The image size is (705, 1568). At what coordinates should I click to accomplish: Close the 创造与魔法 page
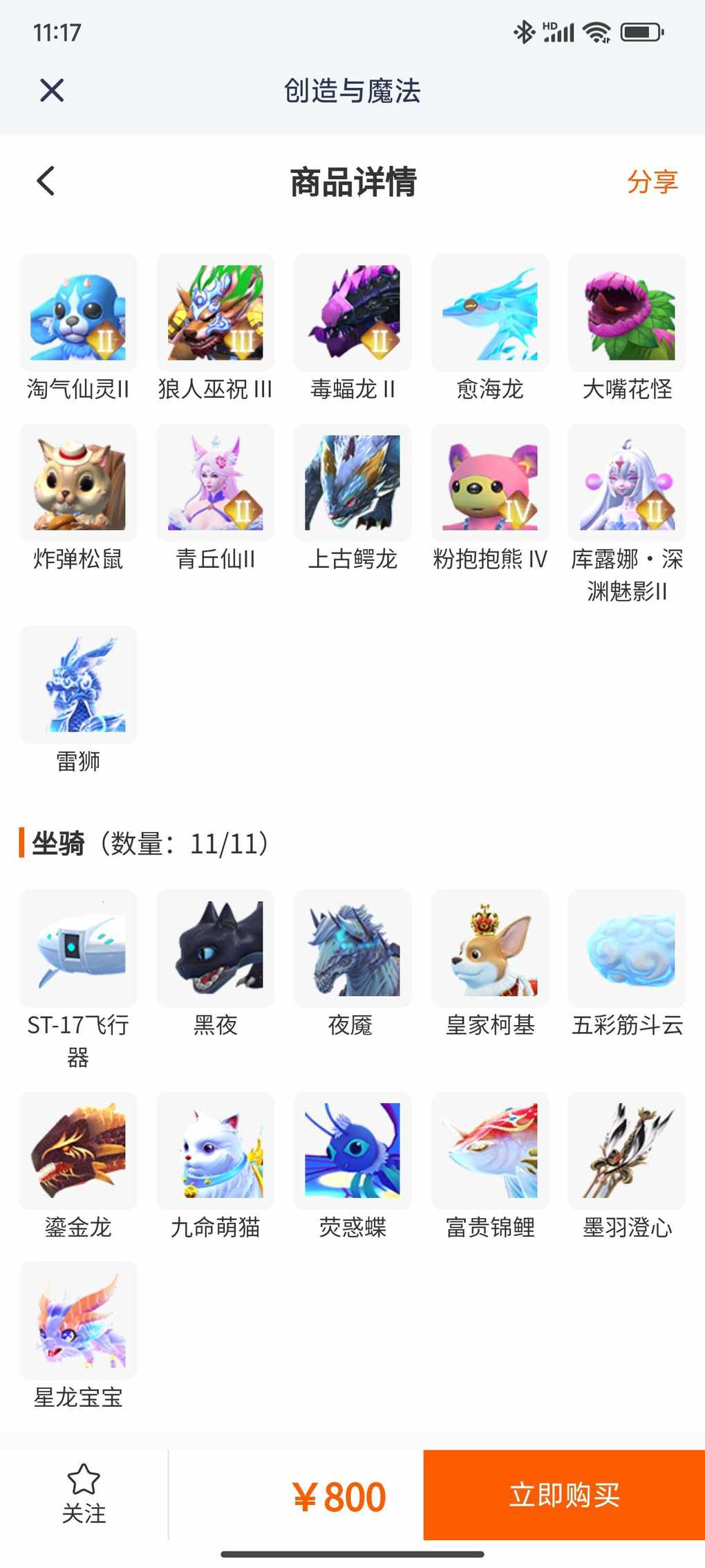pyautogui.click(x=52, y=91)
